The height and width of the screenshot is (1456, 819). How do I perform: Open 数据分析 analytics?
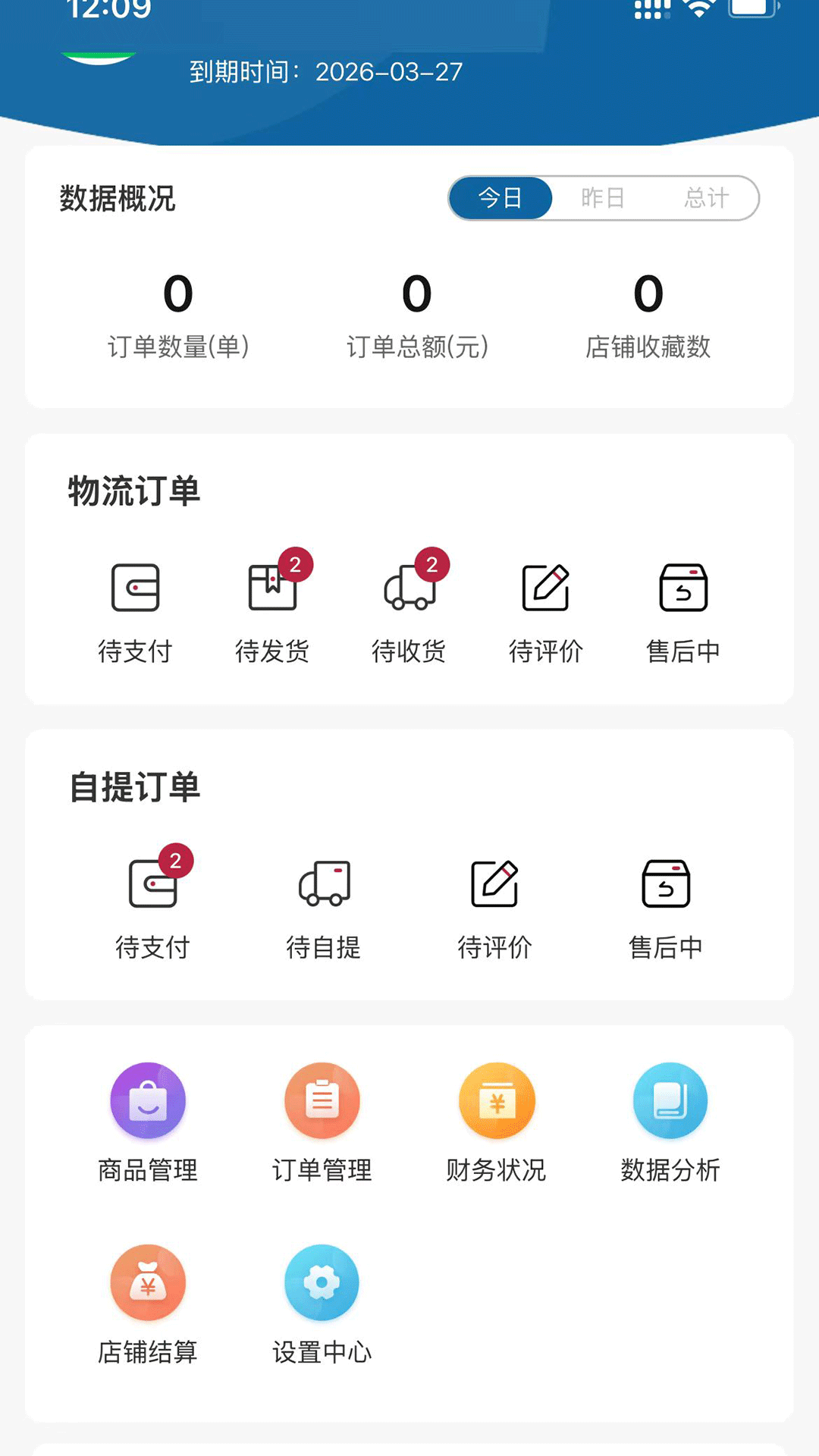[670, 1122]
